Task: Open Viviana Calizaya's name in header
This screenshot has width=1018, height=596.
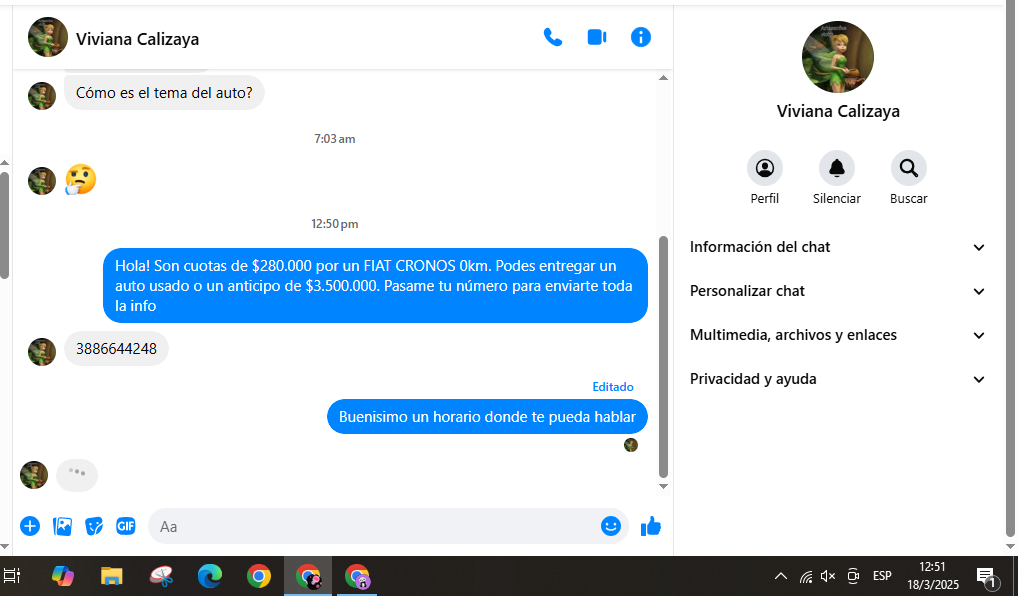Action: pos(137,39)
